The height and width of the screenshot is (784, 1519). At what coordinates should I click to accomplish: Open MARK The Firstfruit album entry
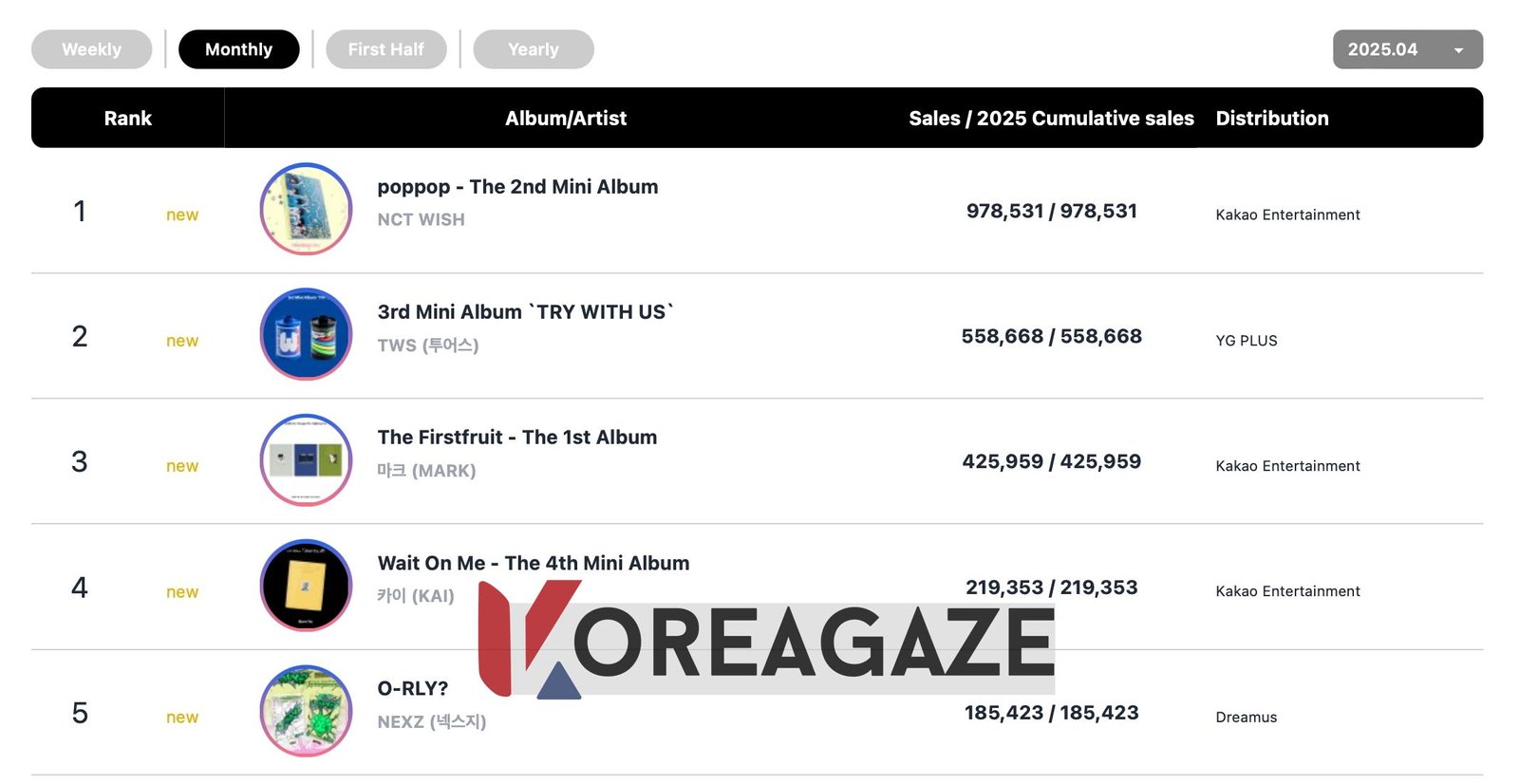(x=516, y=438)
